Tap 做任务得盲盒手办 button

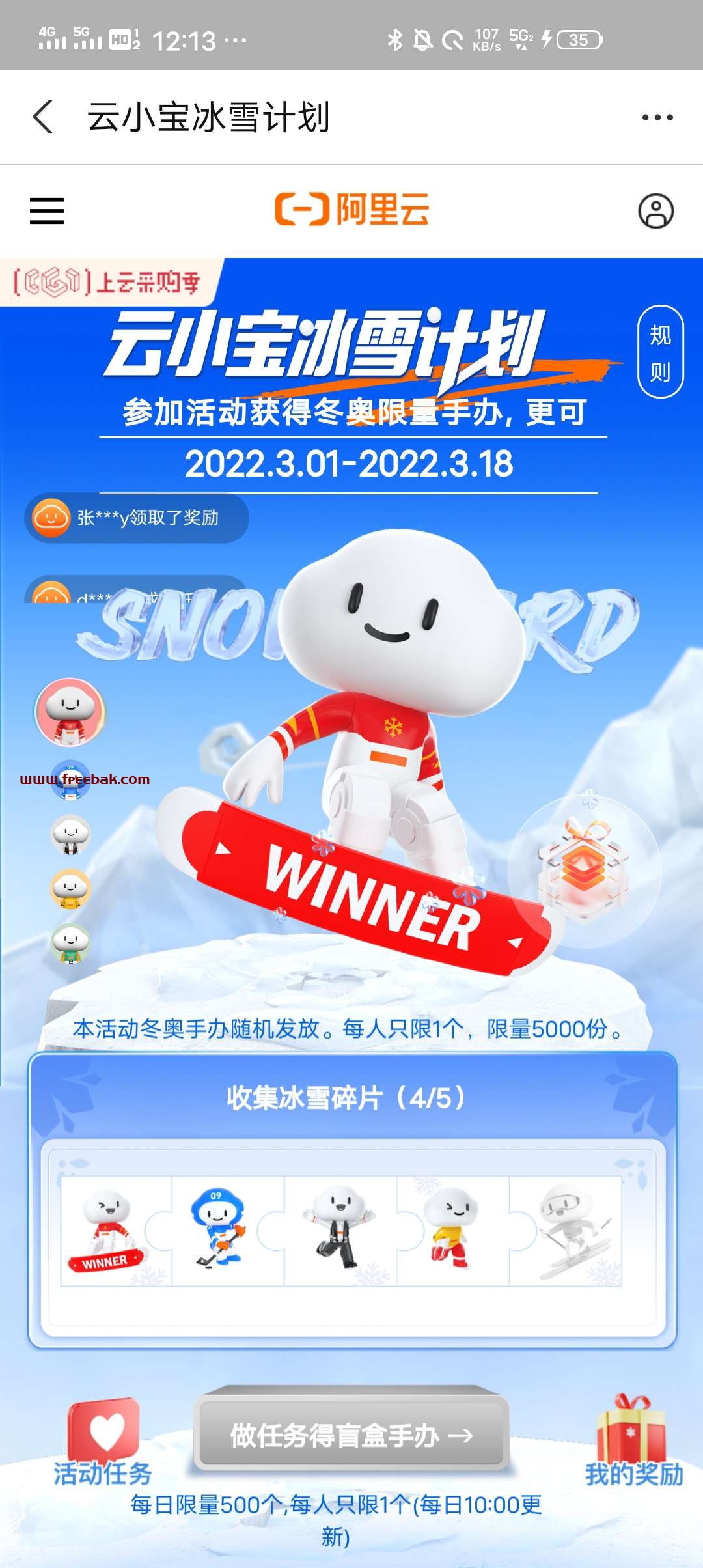click(351, 1435)
